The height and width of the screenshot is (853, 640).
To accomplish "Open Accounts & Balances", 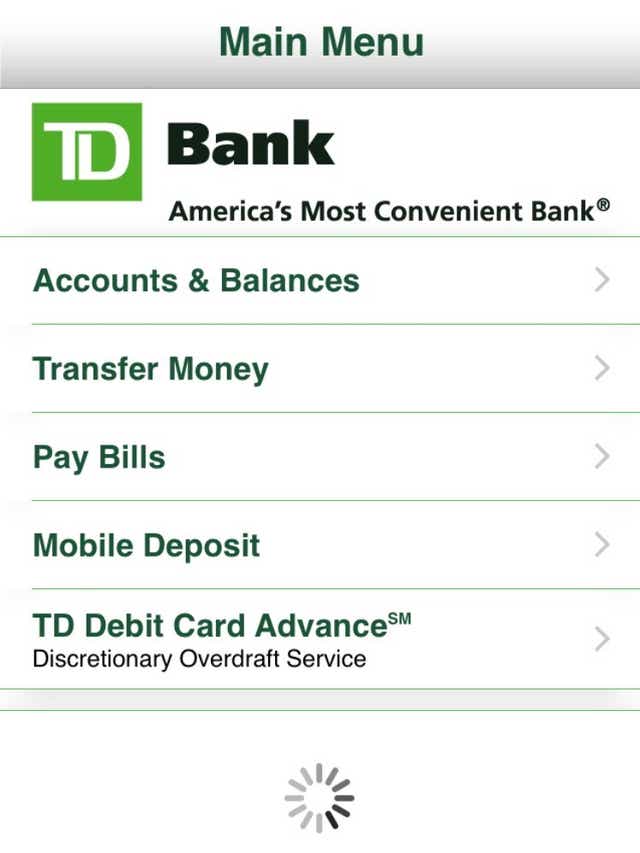I will [196, 280].
